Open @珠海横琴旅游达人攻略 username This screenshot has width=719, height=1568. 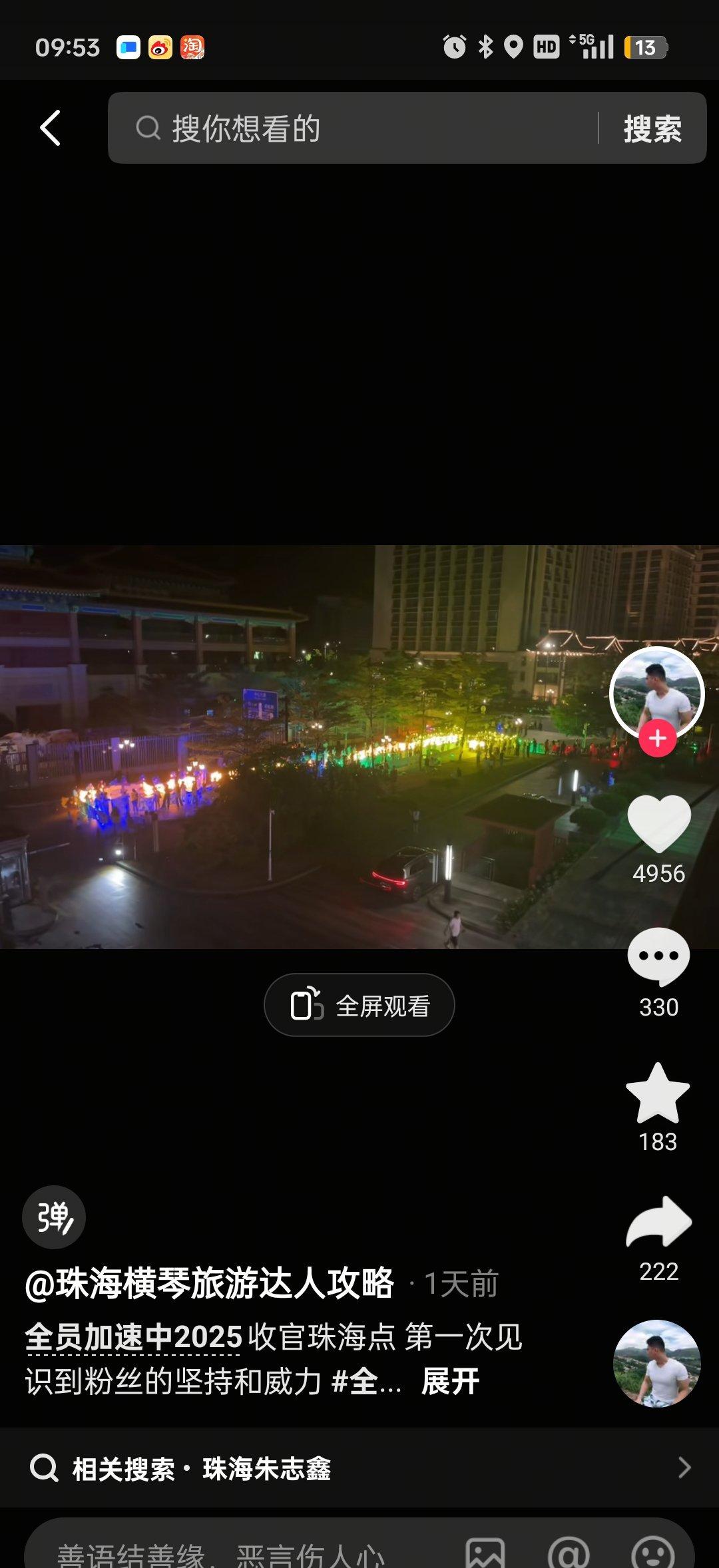pyautogui.click(x=209, y=1283)
